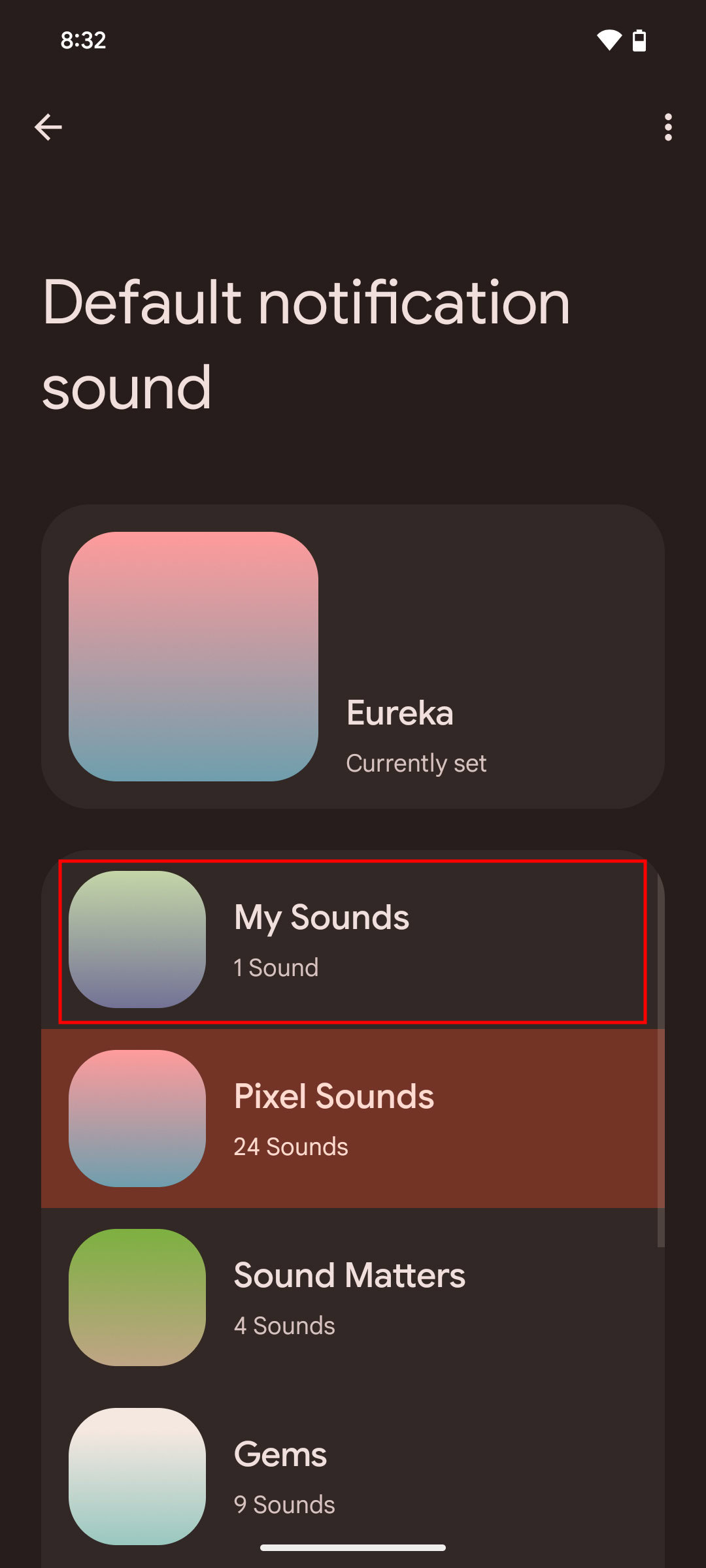Go back using the arrow icon
706x1568 pixels.
point(48,127)
